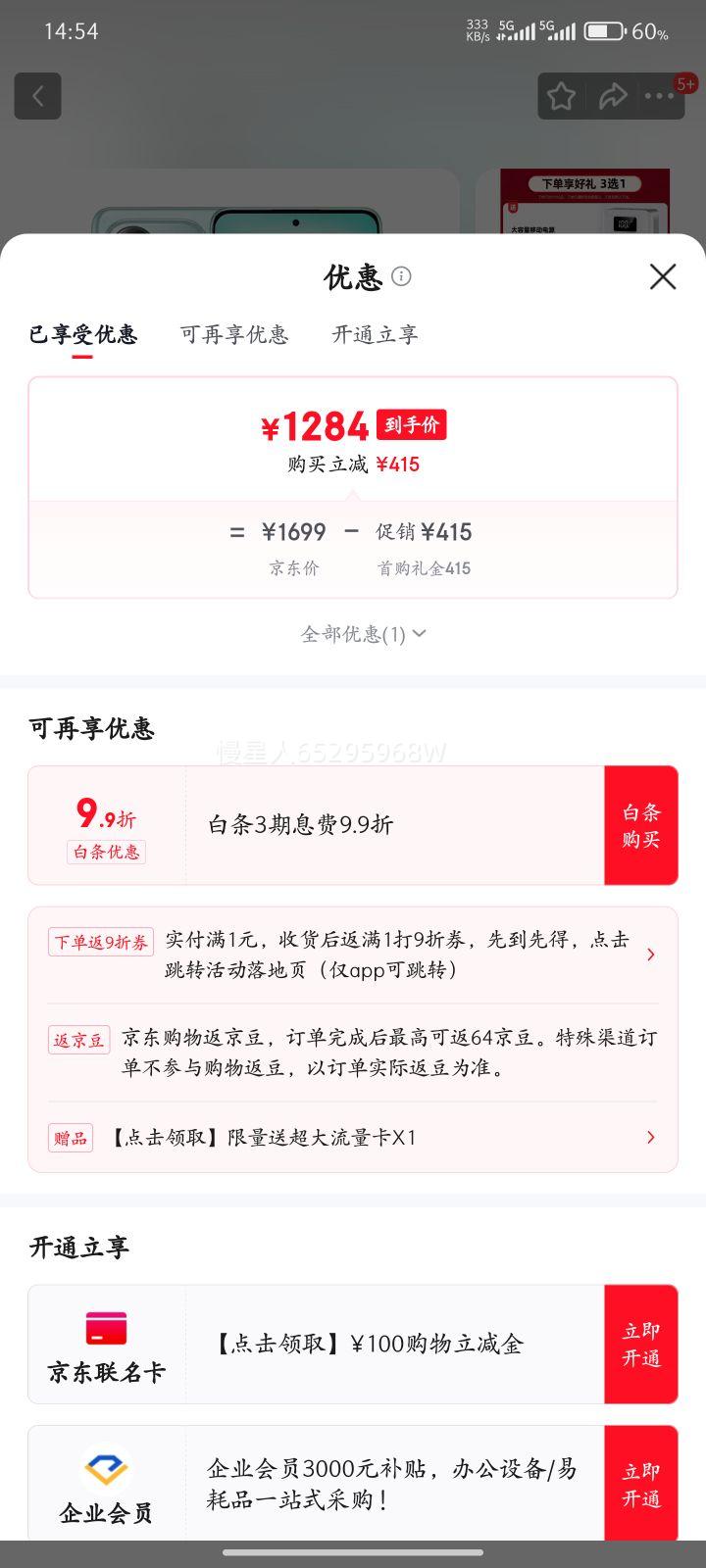Expand 全部优惠(1) details

coord(361,633)
